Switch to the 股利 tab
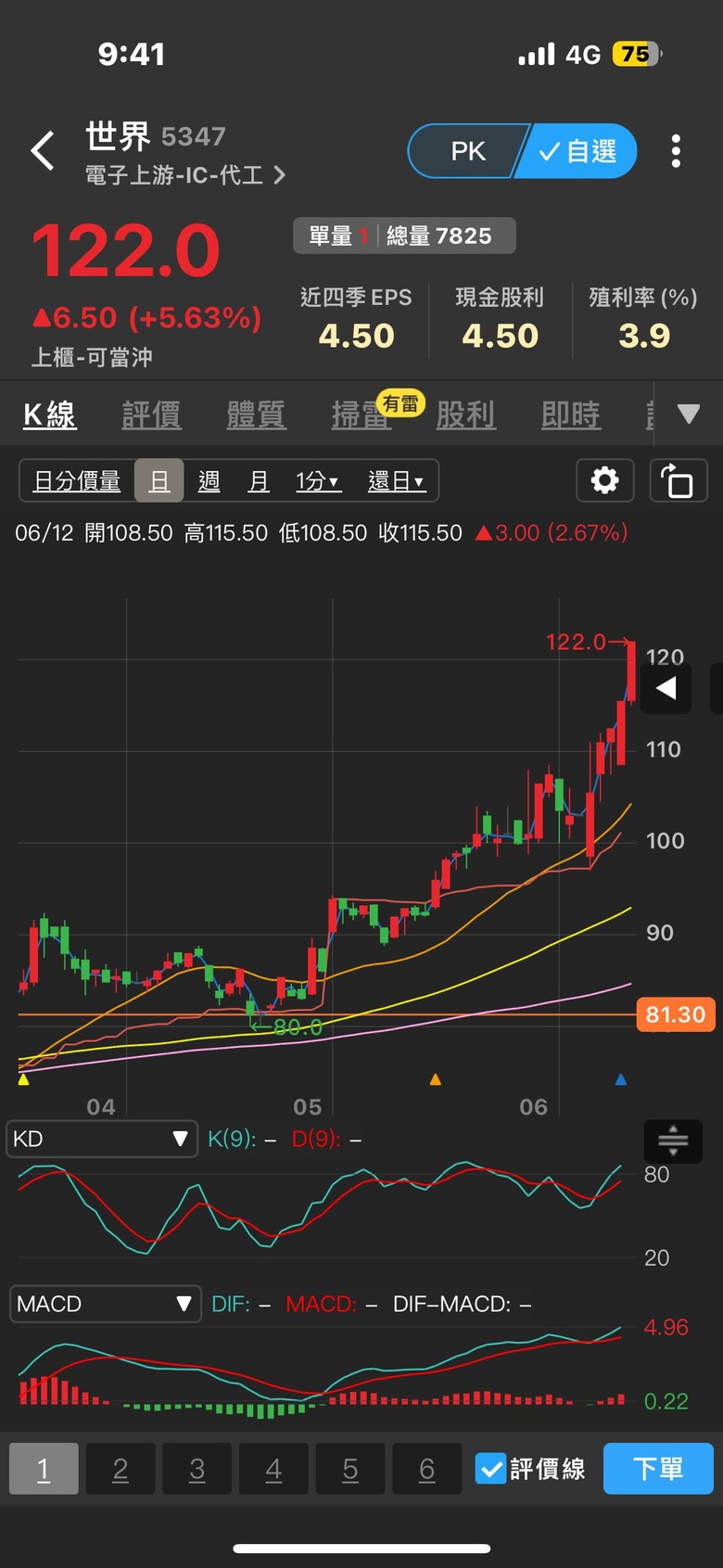This screenshot has height=1568, width=723. click(466, 414)
